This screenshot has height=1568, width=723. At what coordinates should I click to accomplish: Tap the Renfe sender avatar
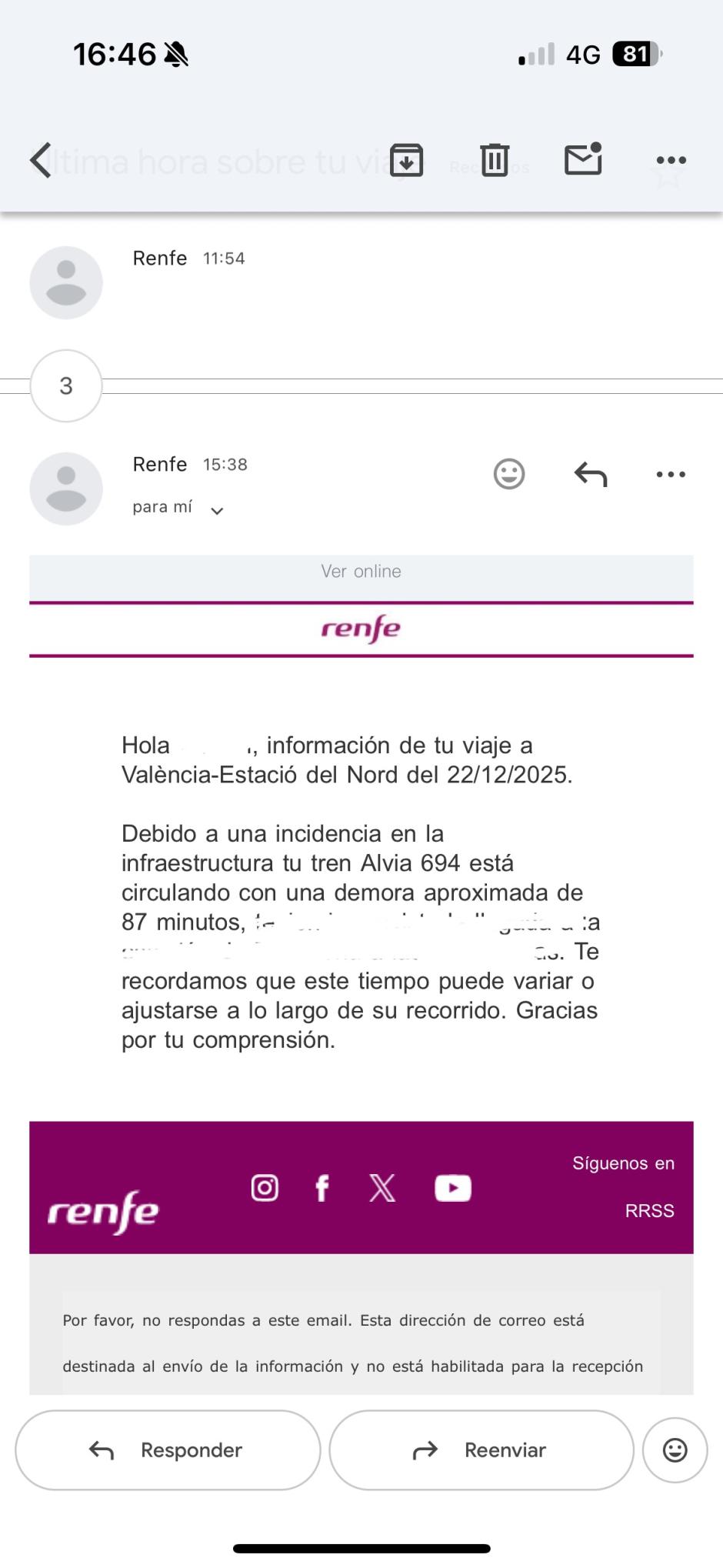[x=65, y=489]
